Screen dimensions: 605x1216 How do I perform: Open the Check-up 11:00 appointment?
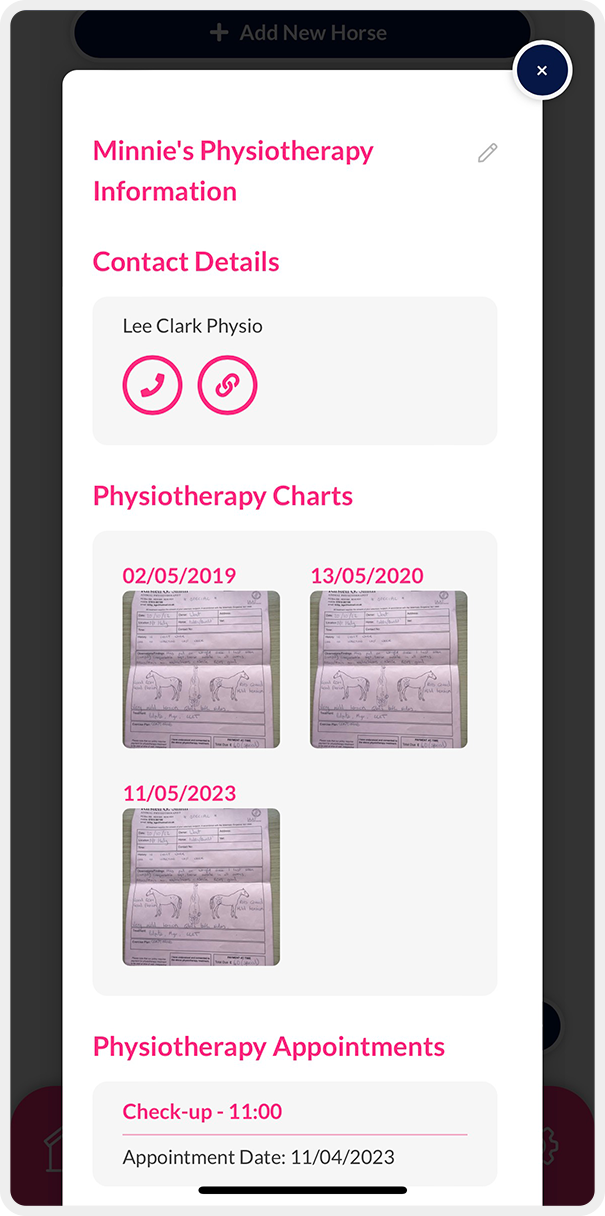(x=294, y=1132)
